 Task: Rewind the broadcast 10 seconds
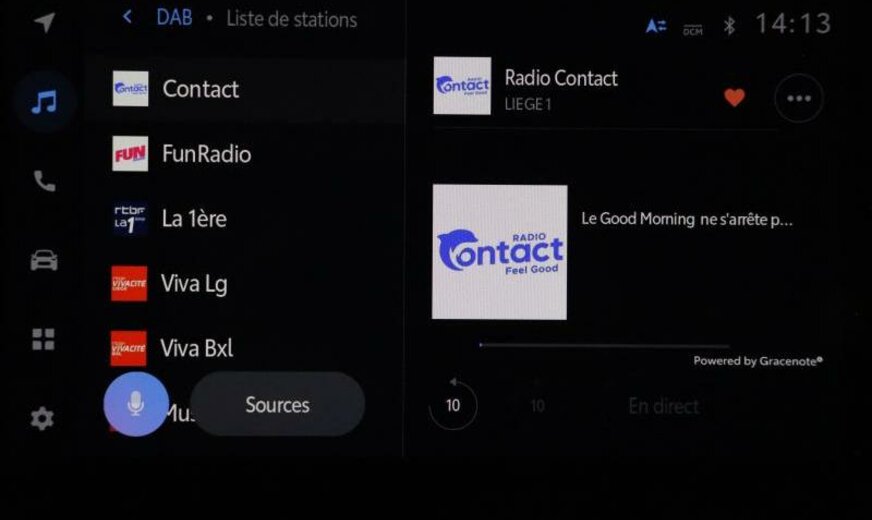click(x=453, y=405)
